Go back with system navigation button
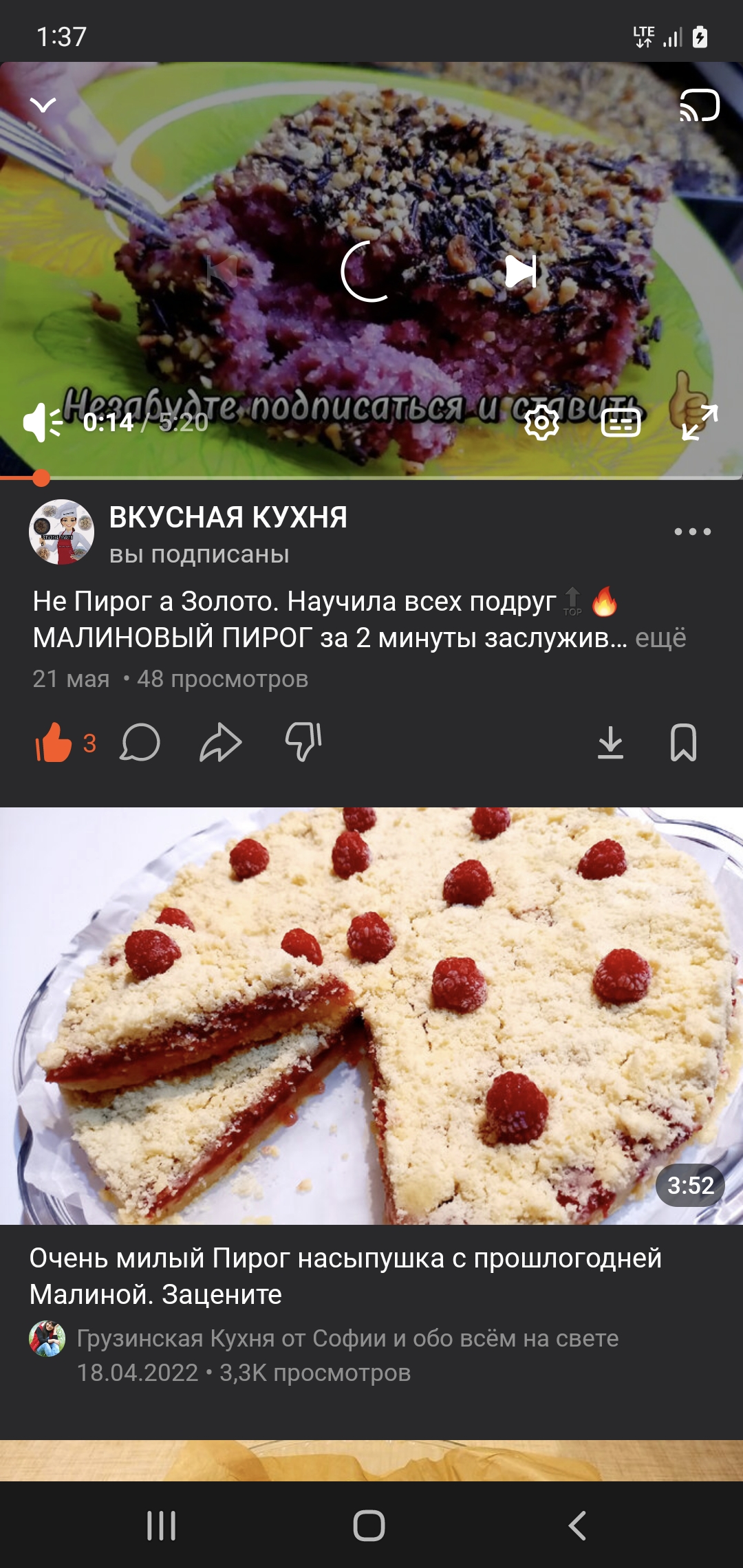The image size is (743, 1568). 577,1525
